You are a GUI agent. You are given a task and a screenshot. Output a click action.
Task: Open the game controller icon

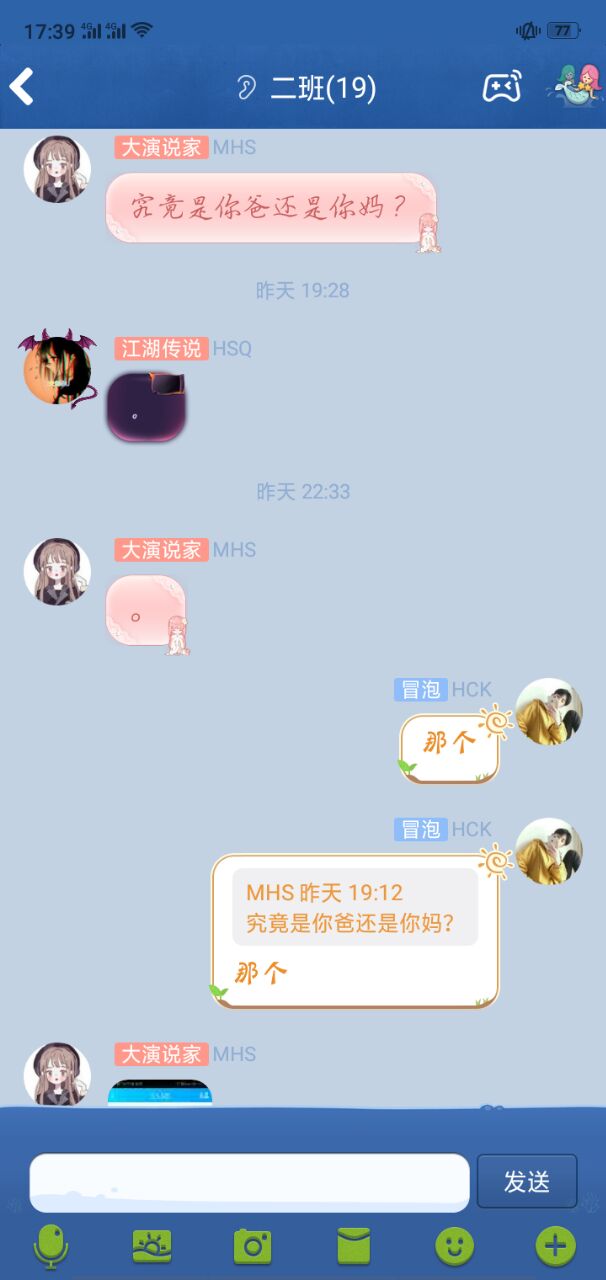point(502,87)
